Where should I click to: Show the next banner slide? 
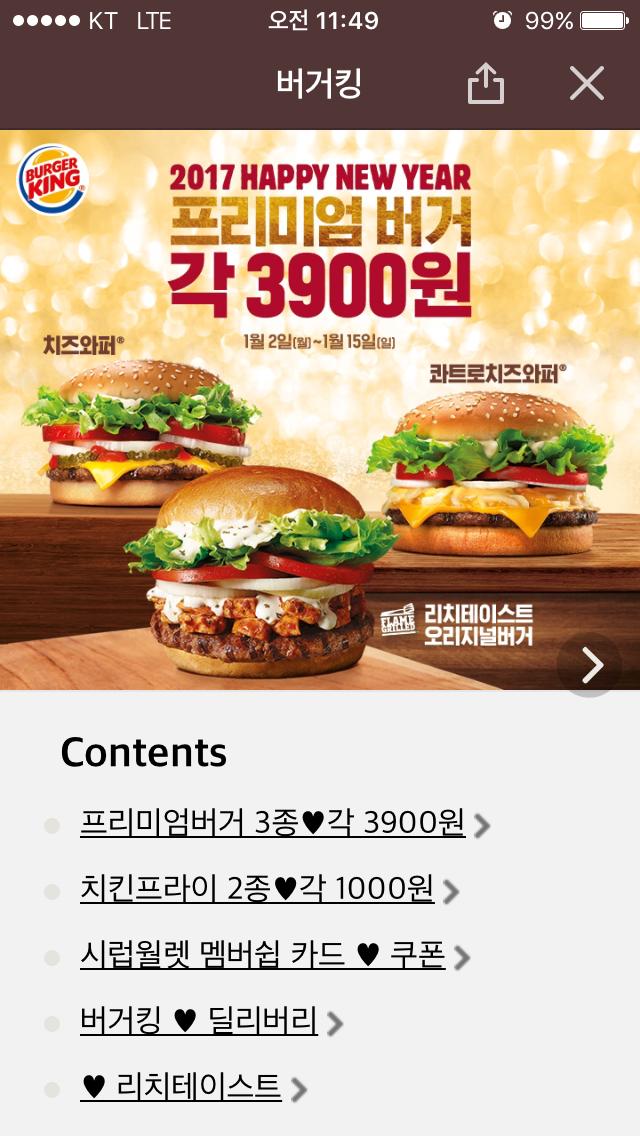point(591,665)
